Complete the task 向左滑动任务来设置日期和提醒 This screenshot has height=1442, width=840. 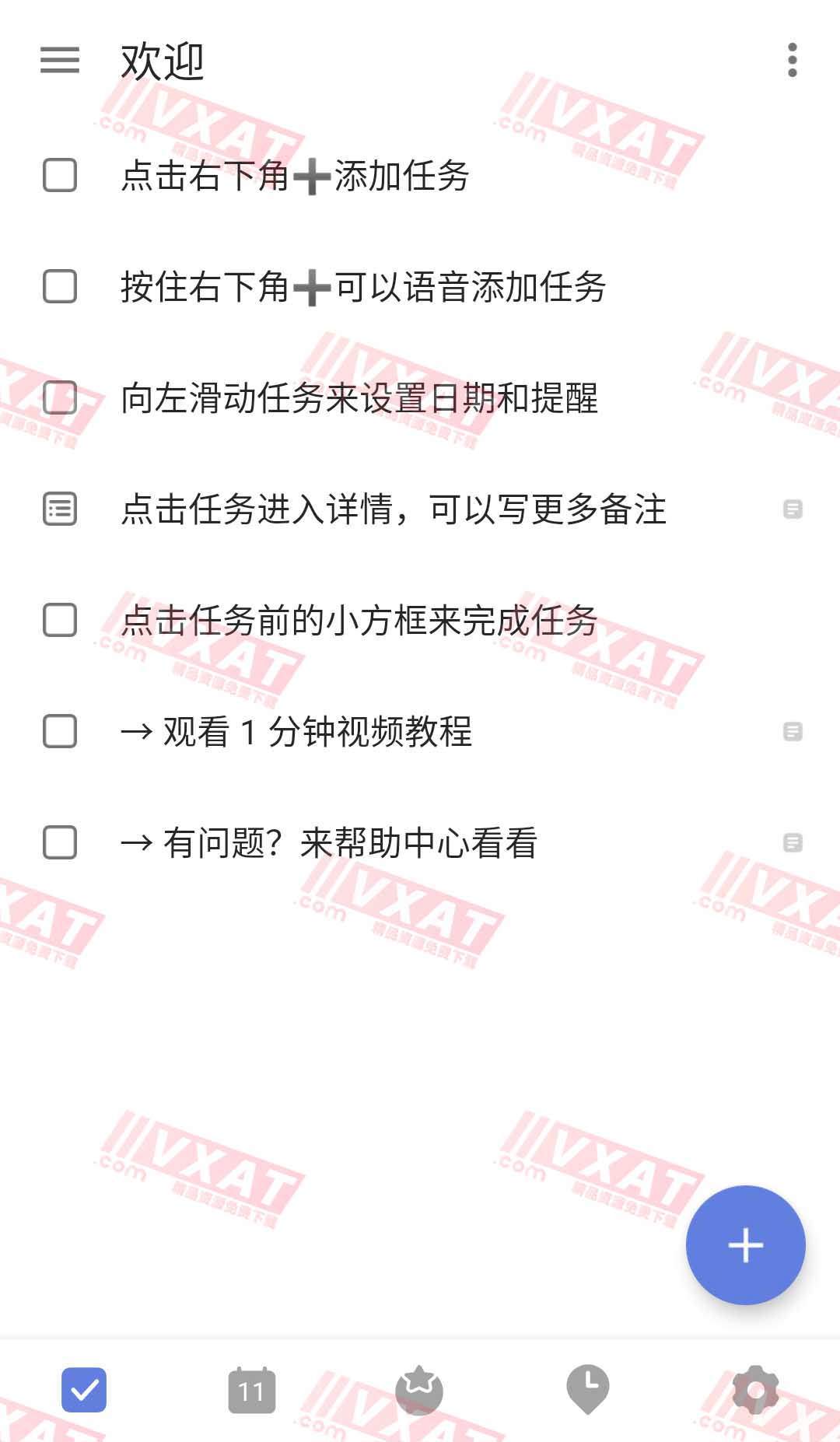click(x=59, y=399)
